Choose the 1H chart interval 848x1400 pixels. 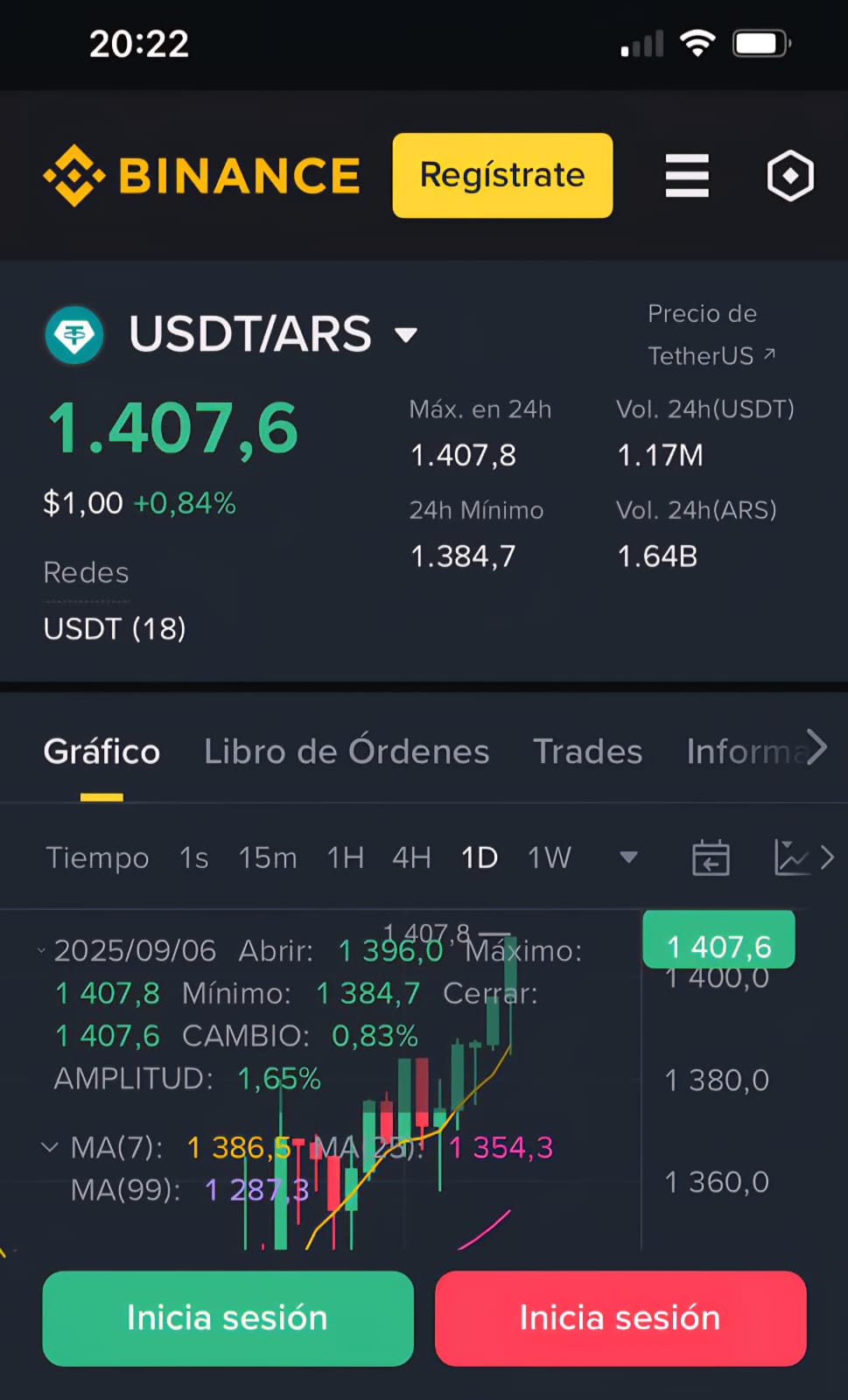pos(346,857)
